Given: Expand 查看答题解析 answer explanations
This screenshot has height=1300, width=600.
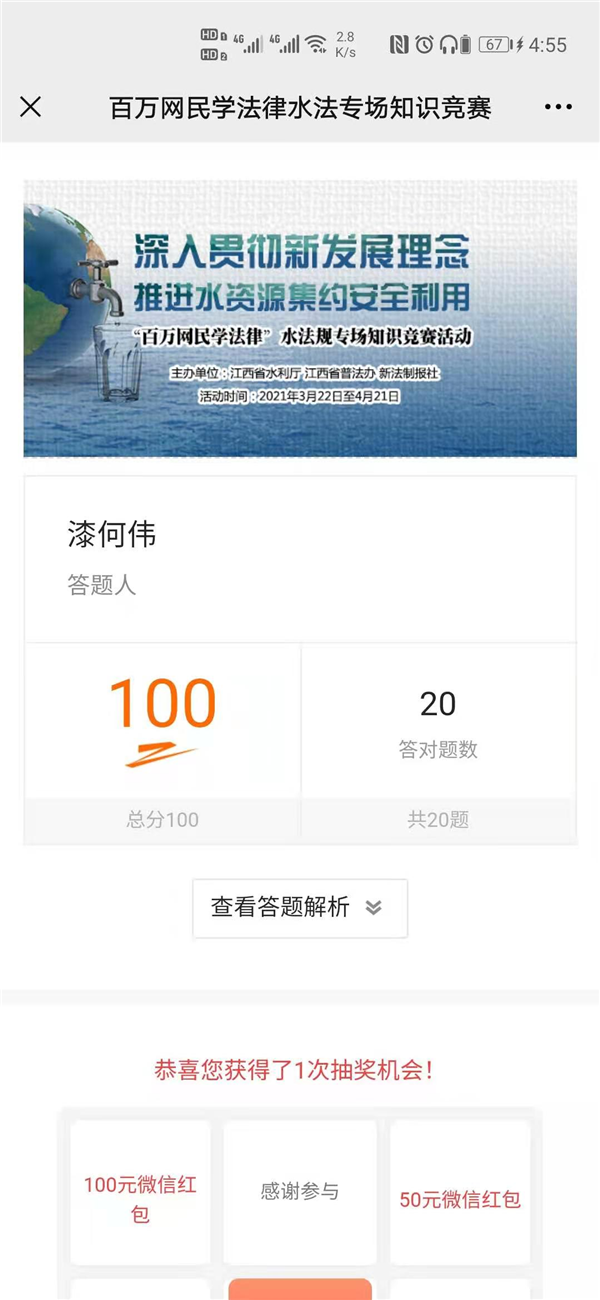Looking at the screenshot, I should click(x=299, y=907).
